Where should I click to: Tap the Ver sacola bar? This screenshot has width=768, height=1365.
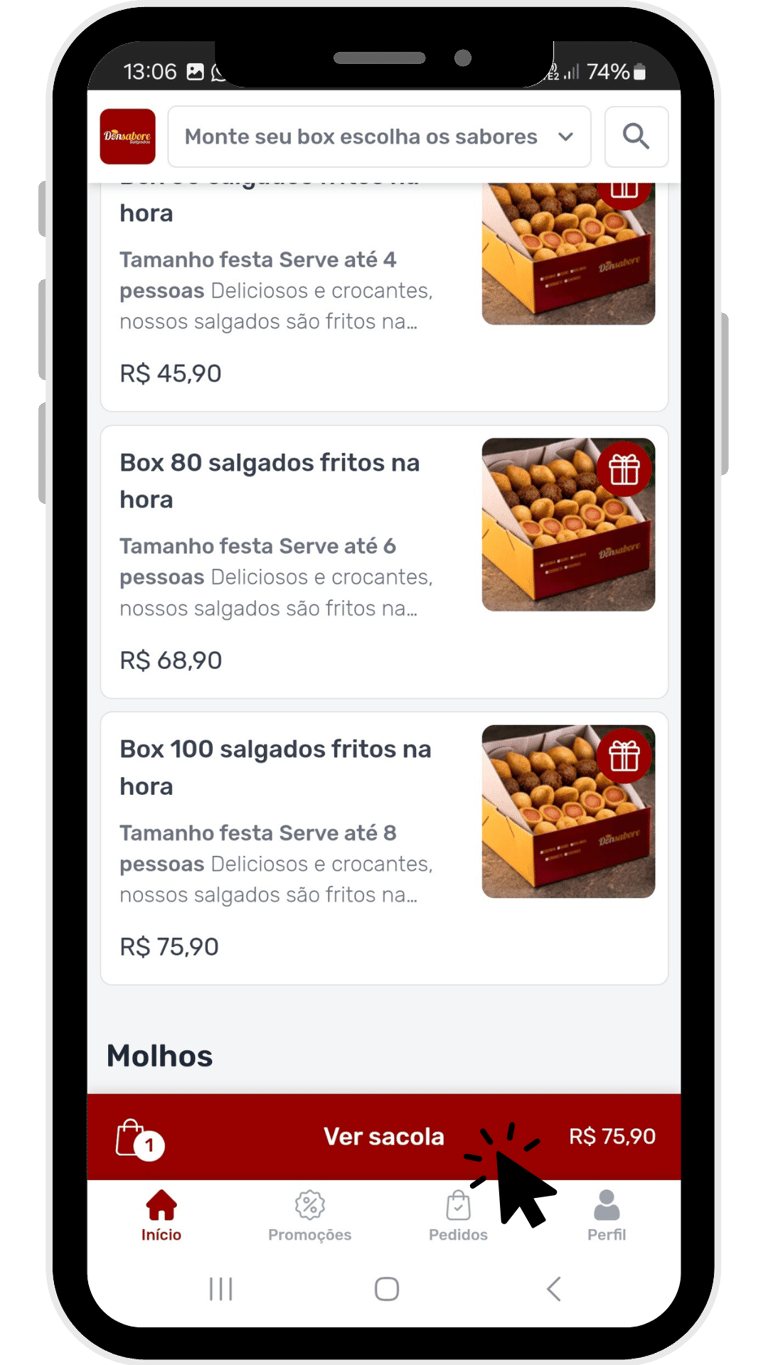(384, 1137)
